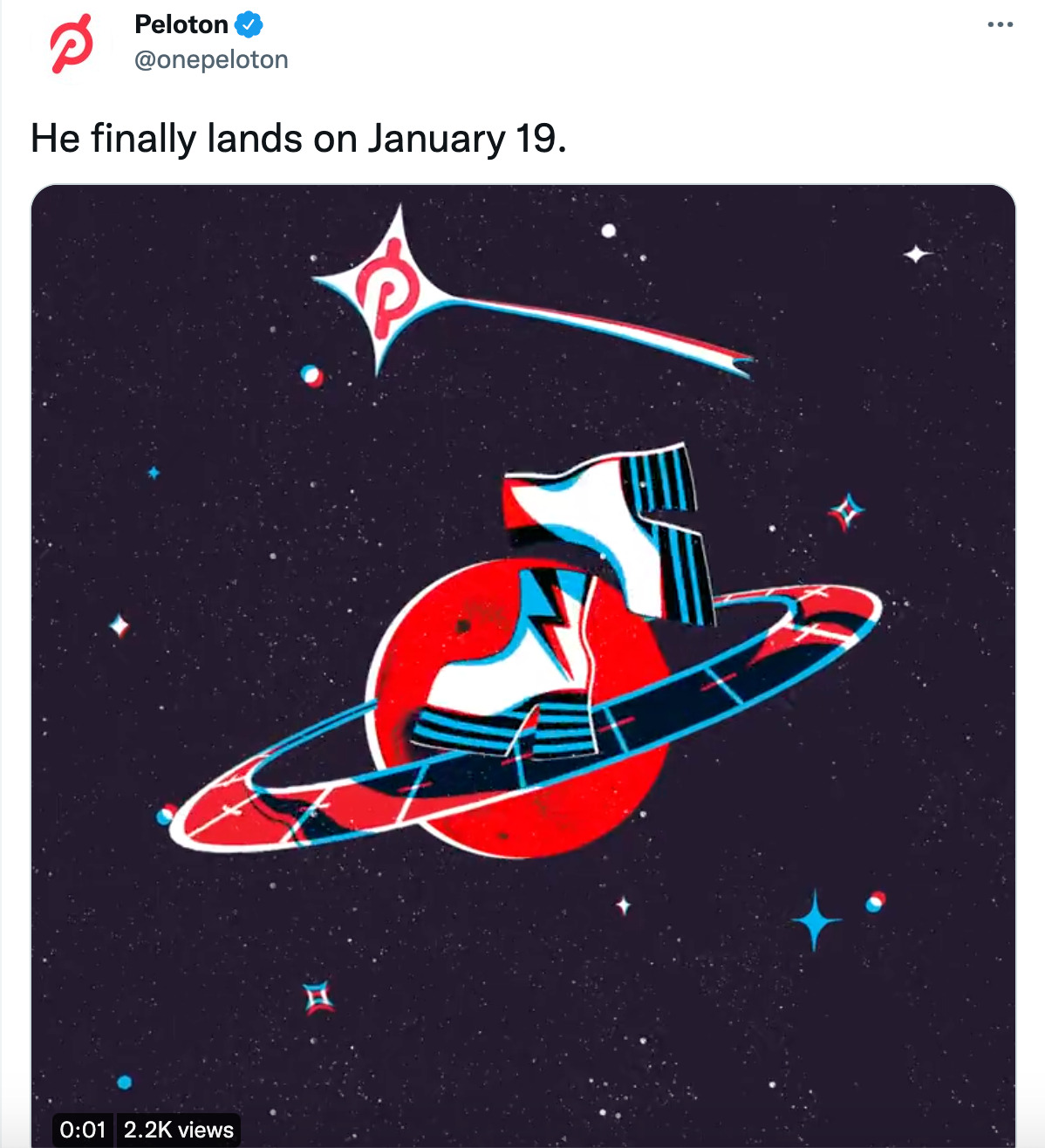Open the @onepeloton handle

pyautogui.click(x=211, y=59)
